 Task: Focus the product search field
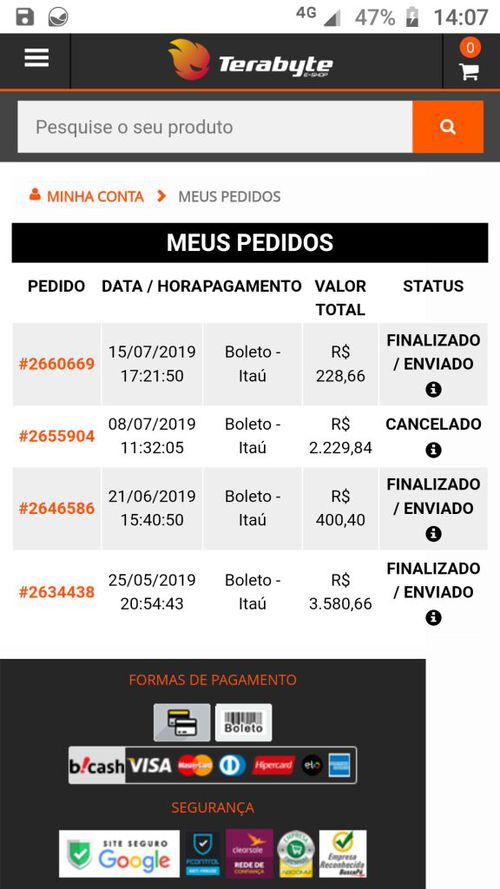(x=215, y=127)
